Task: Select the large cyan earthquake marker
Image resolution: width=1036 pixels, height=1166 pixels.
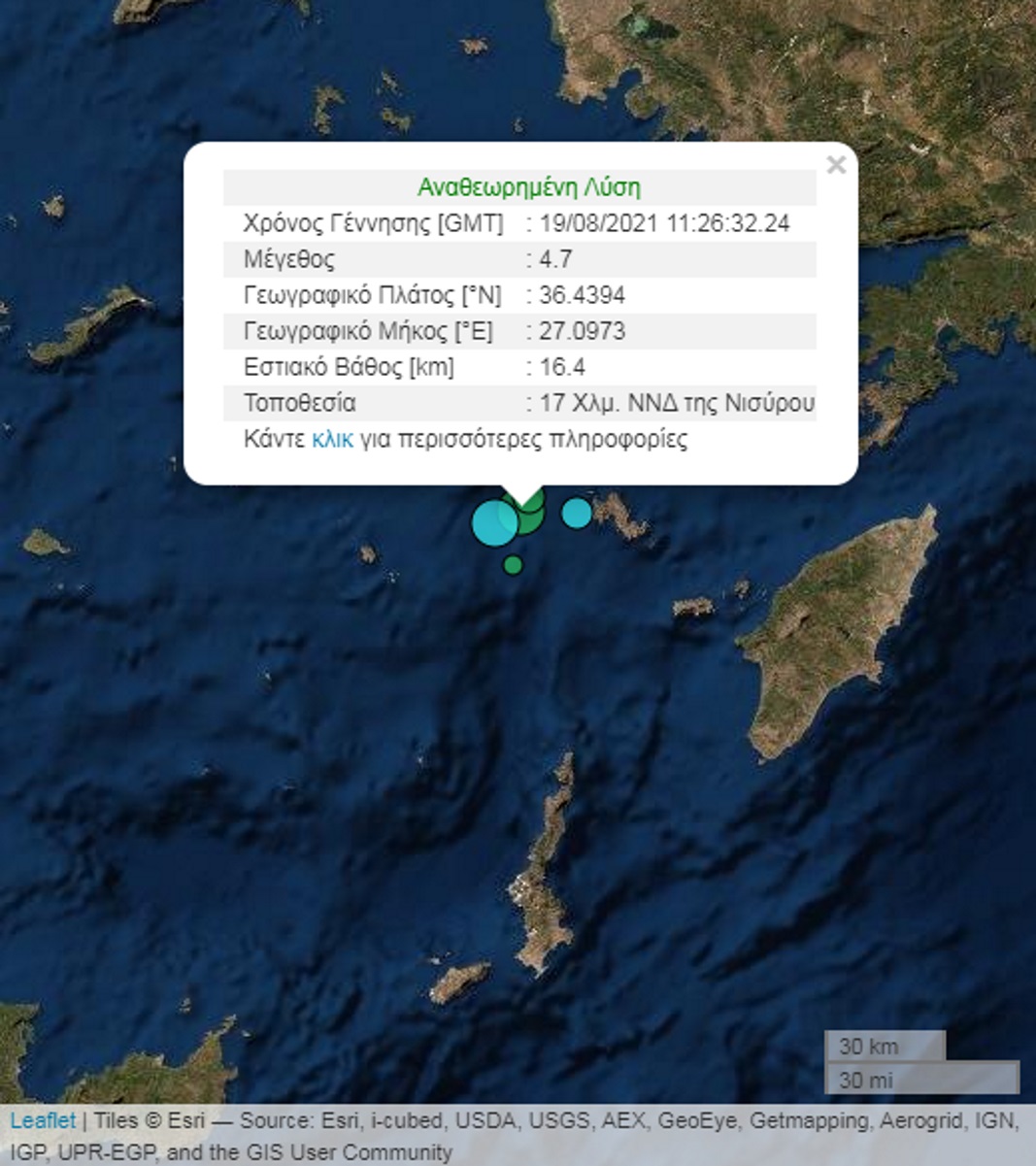Action: click(492, 524)
